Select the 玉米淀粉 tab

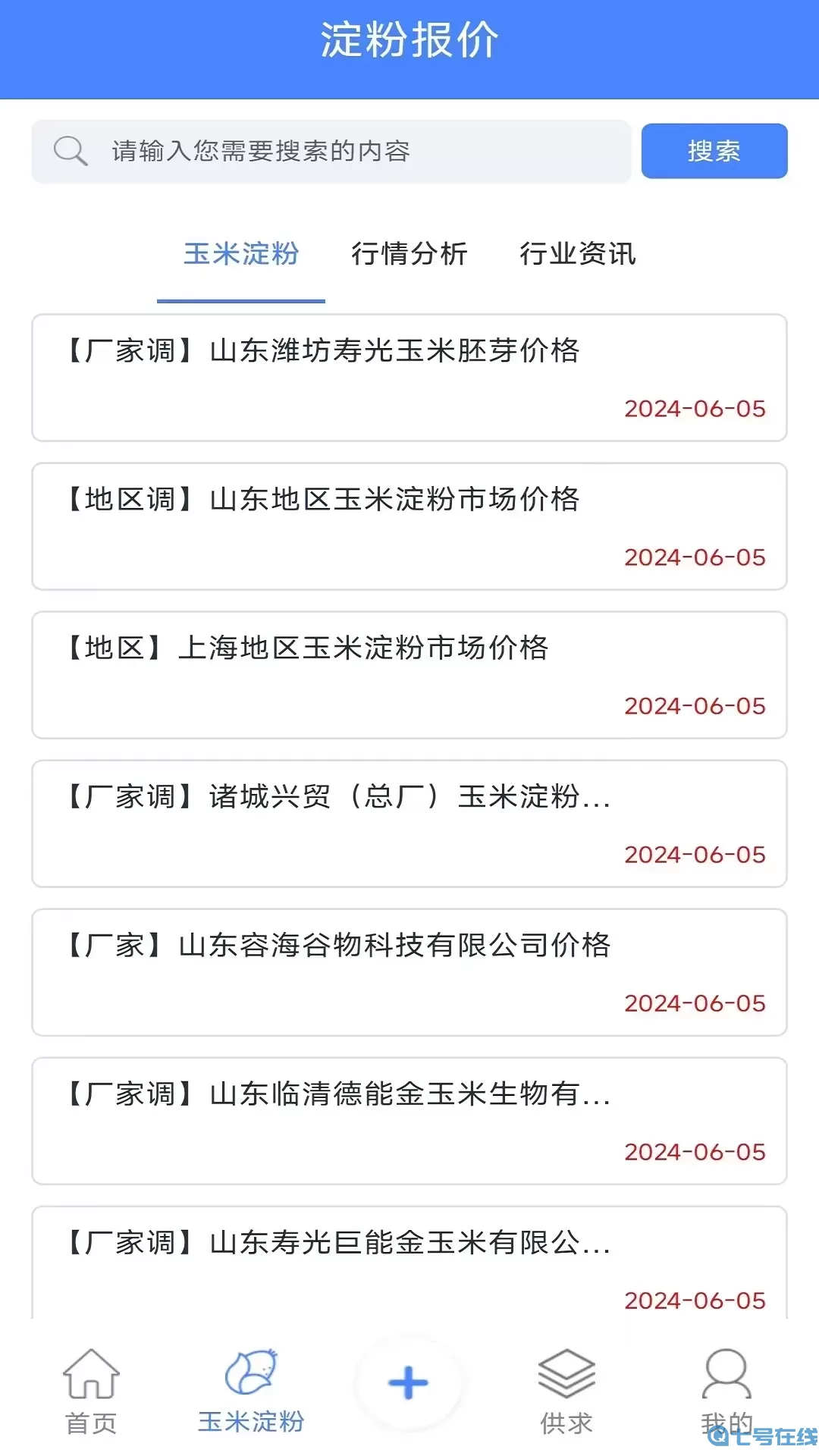(240, 255)
